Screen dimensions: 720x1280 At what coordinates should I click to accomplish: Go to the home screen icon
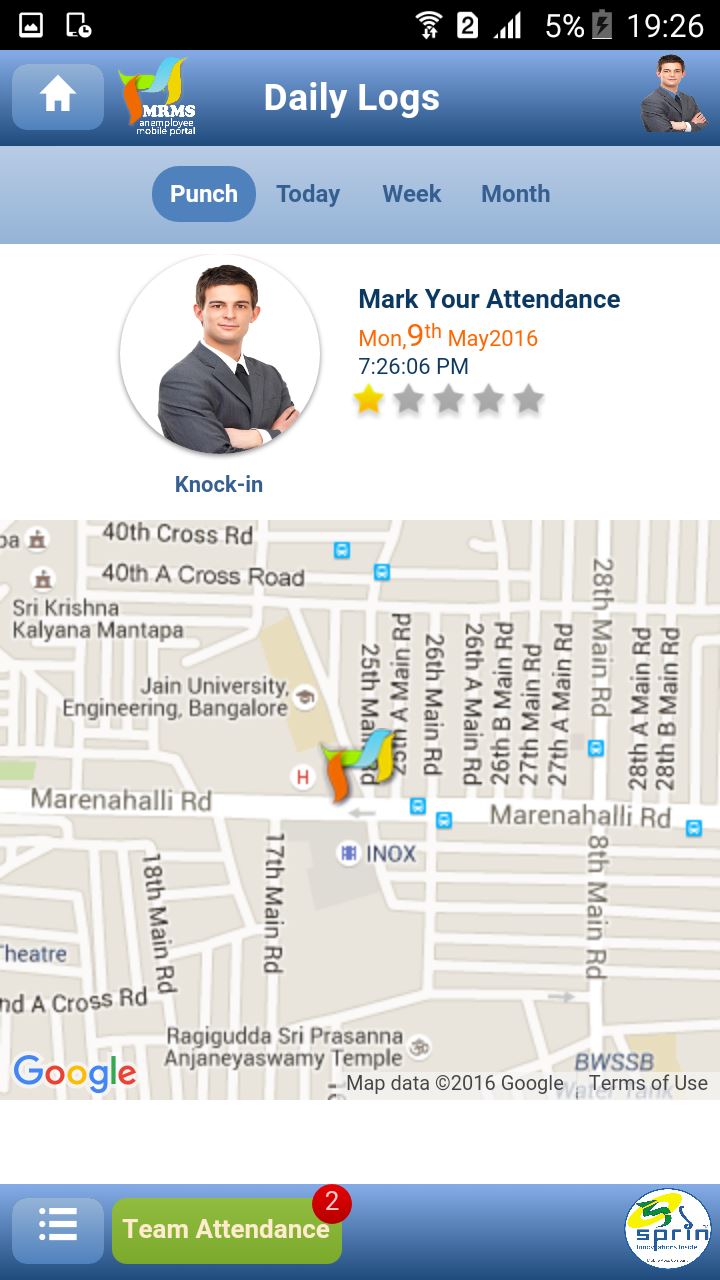click(x=58, y=97)
